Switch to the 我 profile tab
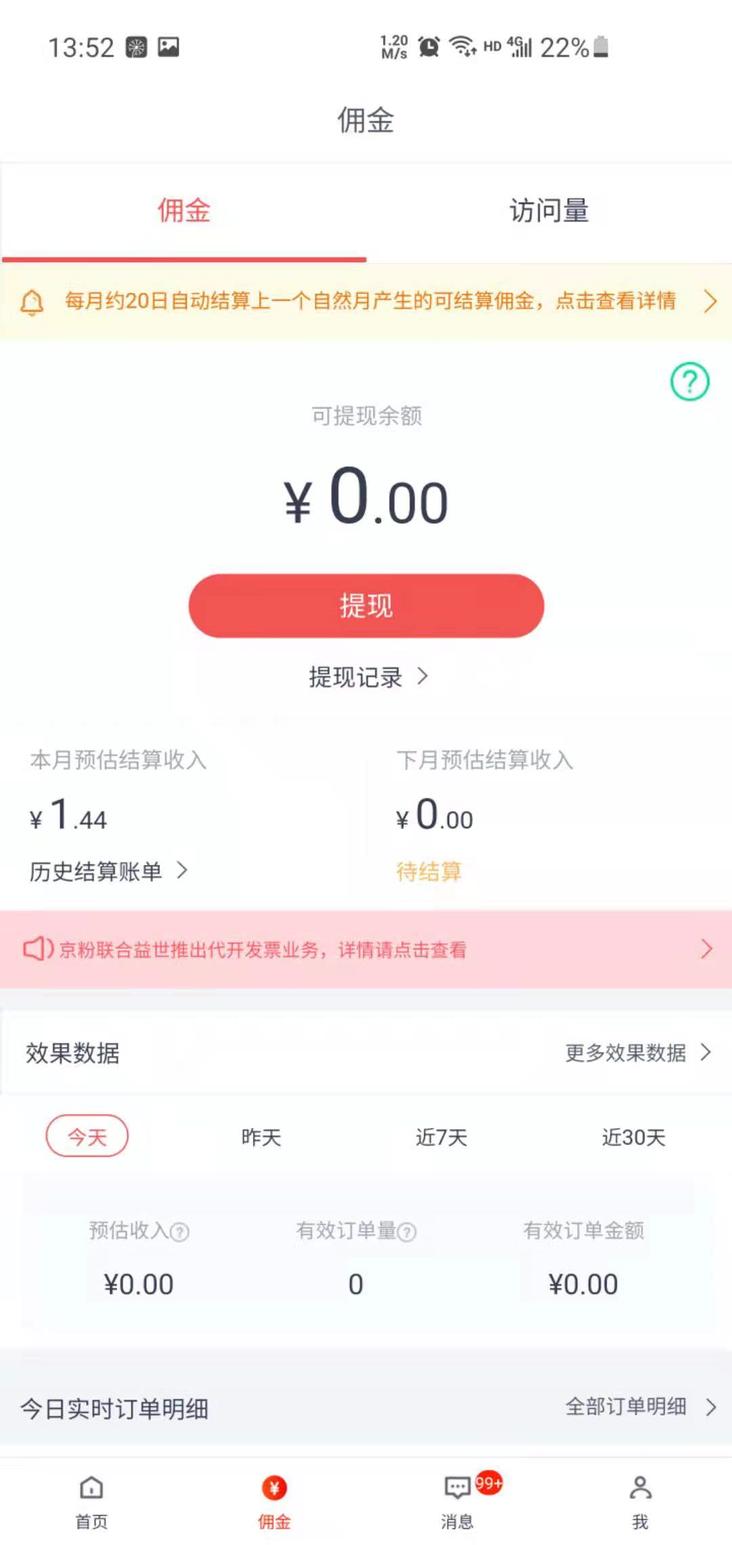 pyautogui.click(x=640, y=1501)
